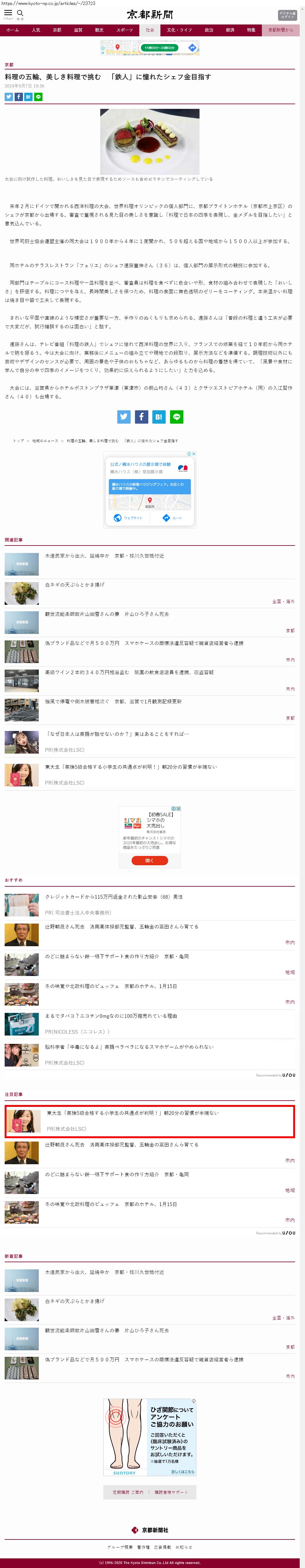This screenshot has height=1568, width=305.
Task: Open the search icon
Action: point(20,13)
